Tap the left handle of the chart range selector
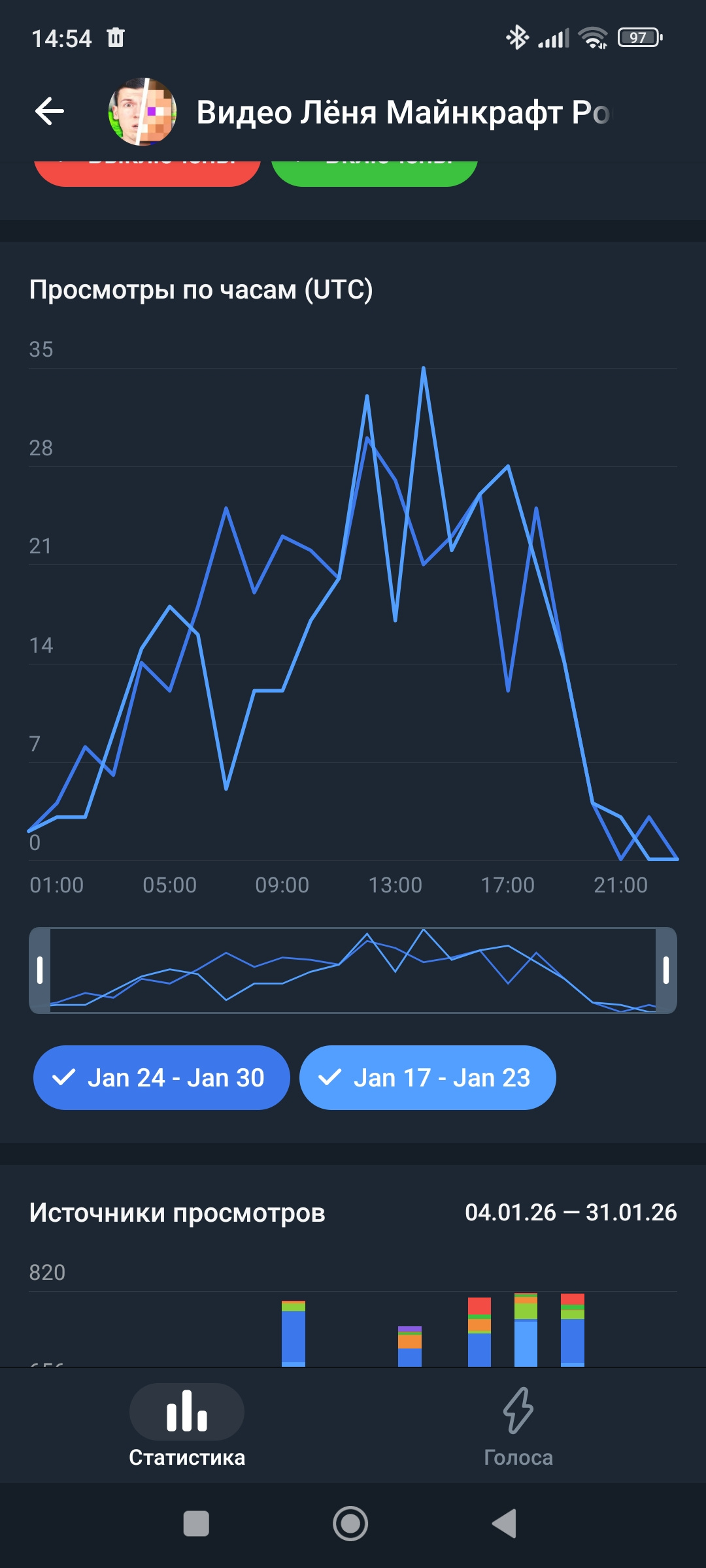The width and height of the screenshot is (706, 1568). click(x=40, y=970)
